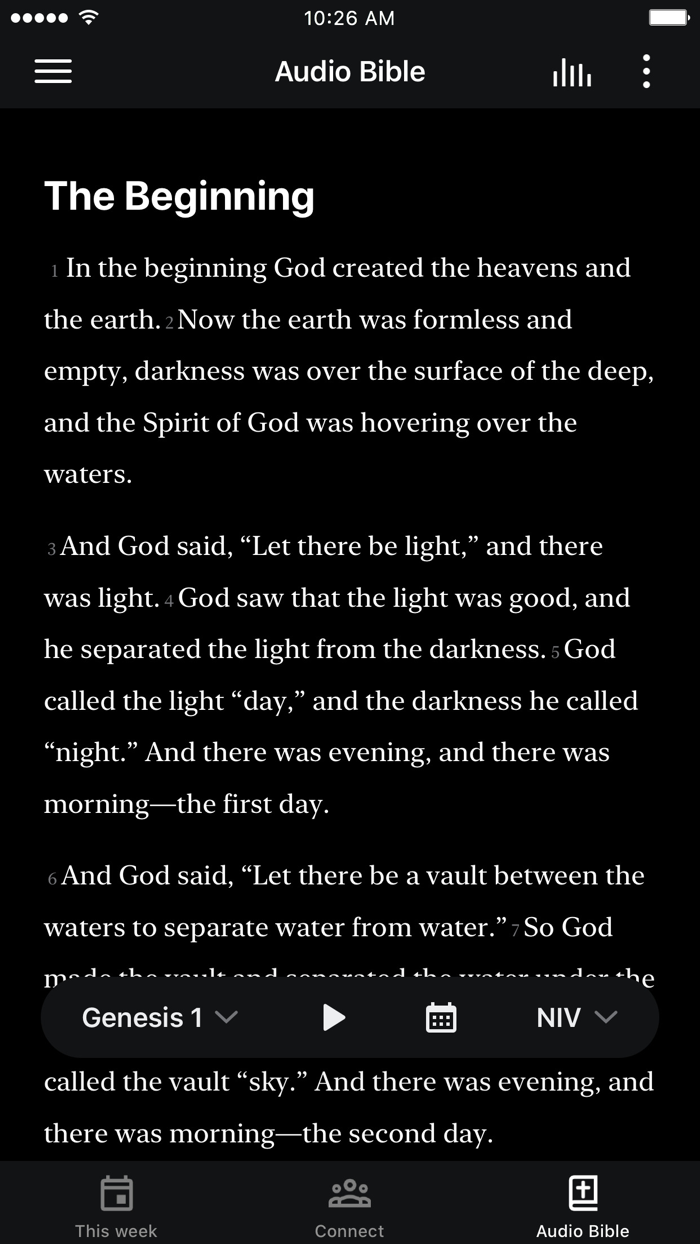700x1244 pixels.
Task: Switch to the Connect tab
Action: 350,1206
